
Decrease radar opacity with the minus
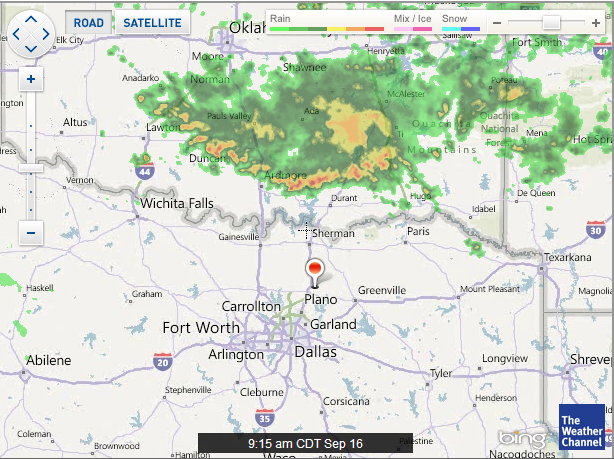coord(497,22)
